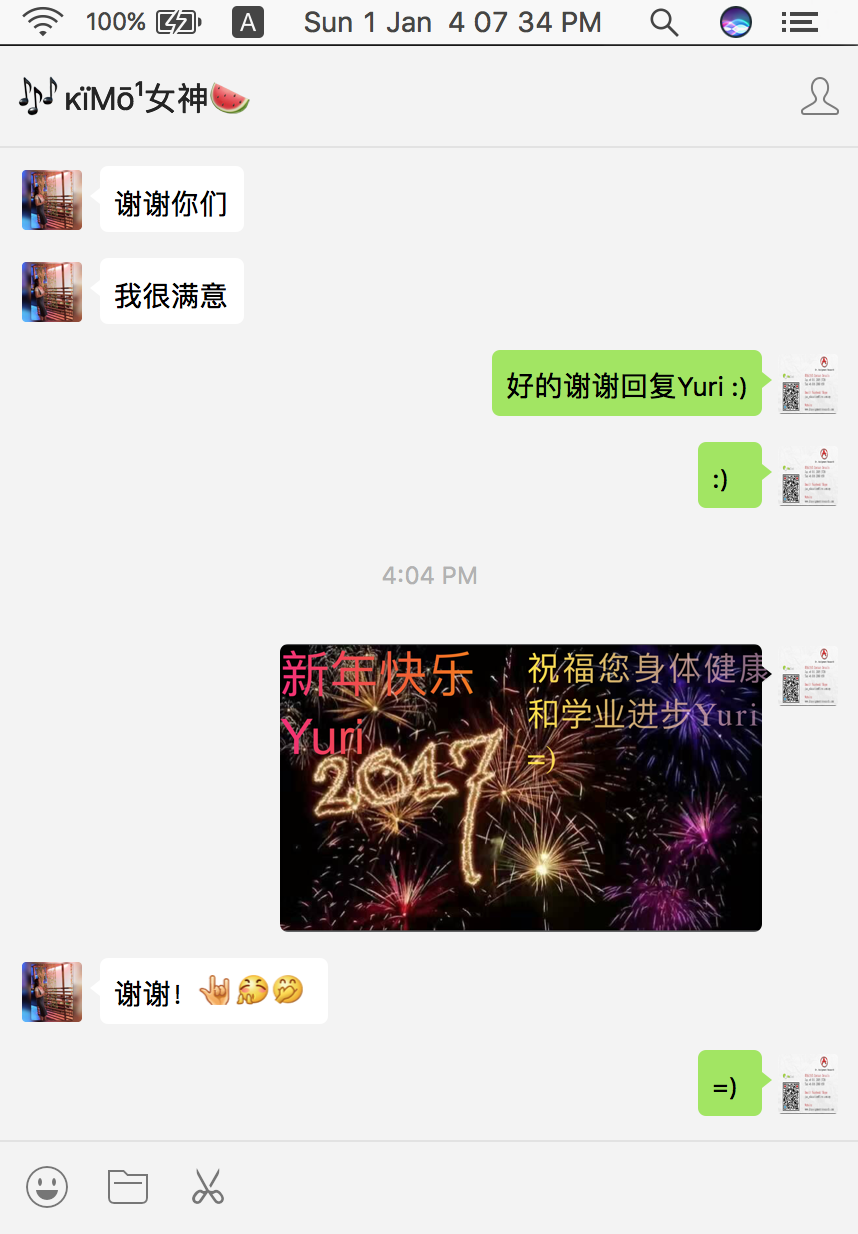Tap the sender avatar beside 谢谢你们

[52, 200]
